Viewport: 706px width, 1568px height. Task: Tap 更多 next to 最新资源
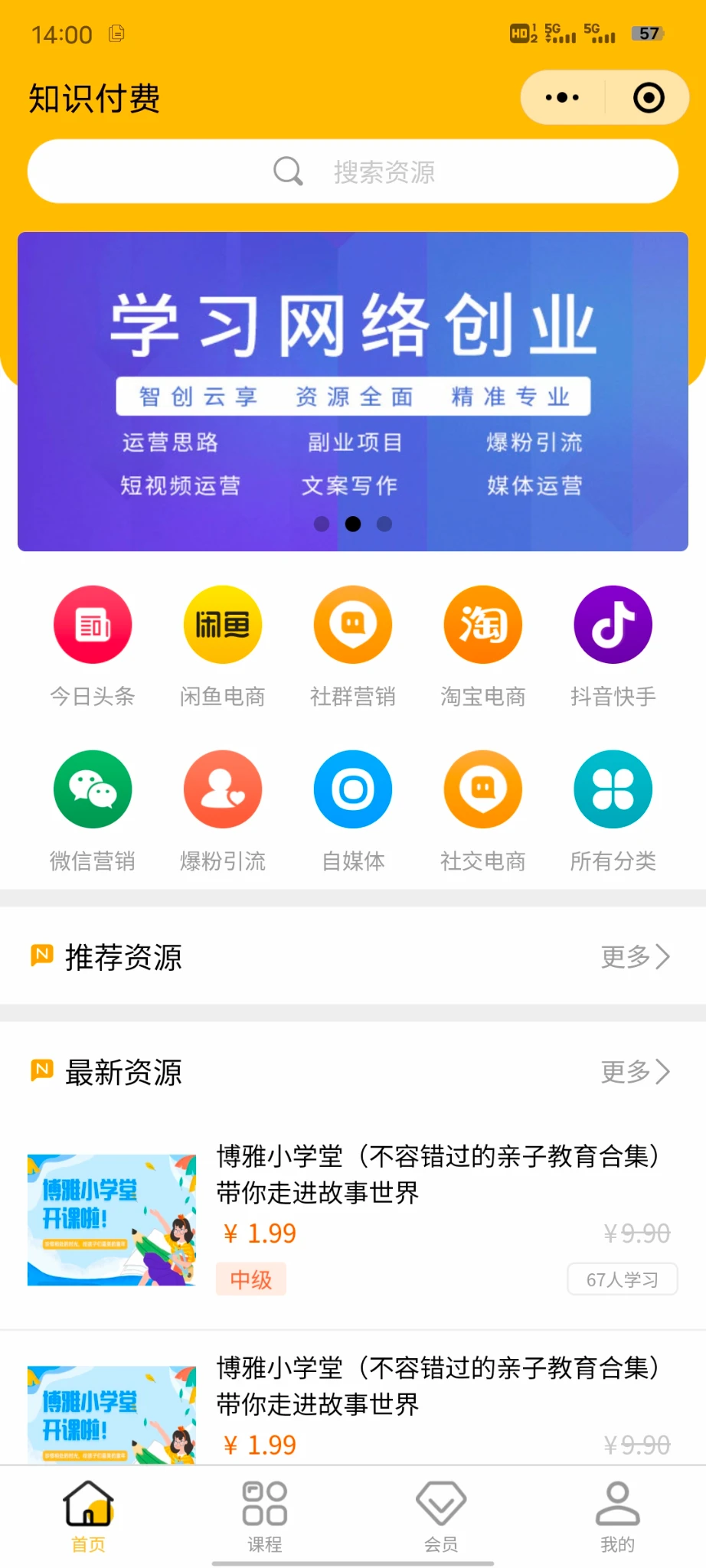click(x=635, y=1072)
